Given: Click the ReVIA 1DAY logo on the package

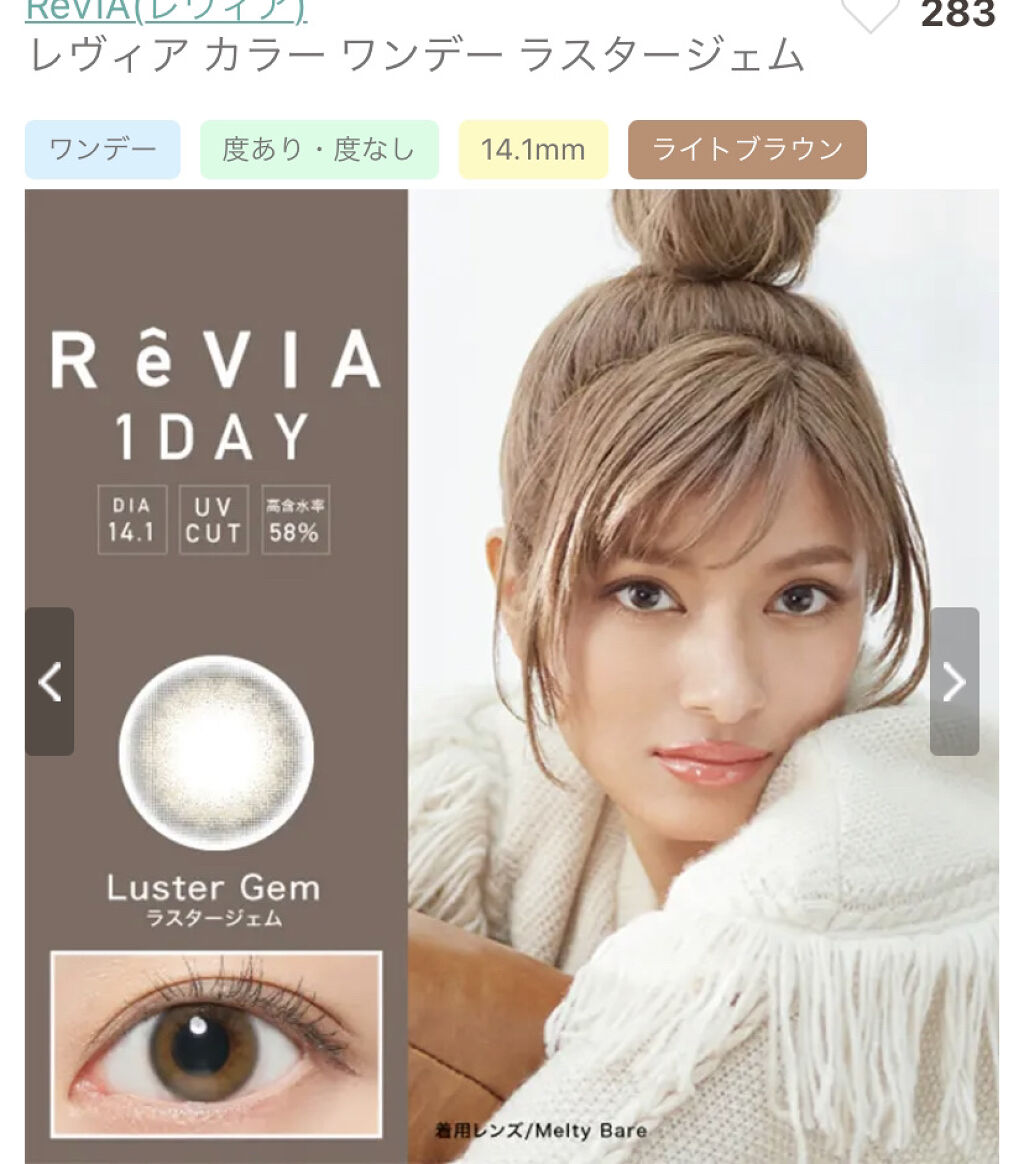Looking at the screenshot, I should (x=213, y=395).
